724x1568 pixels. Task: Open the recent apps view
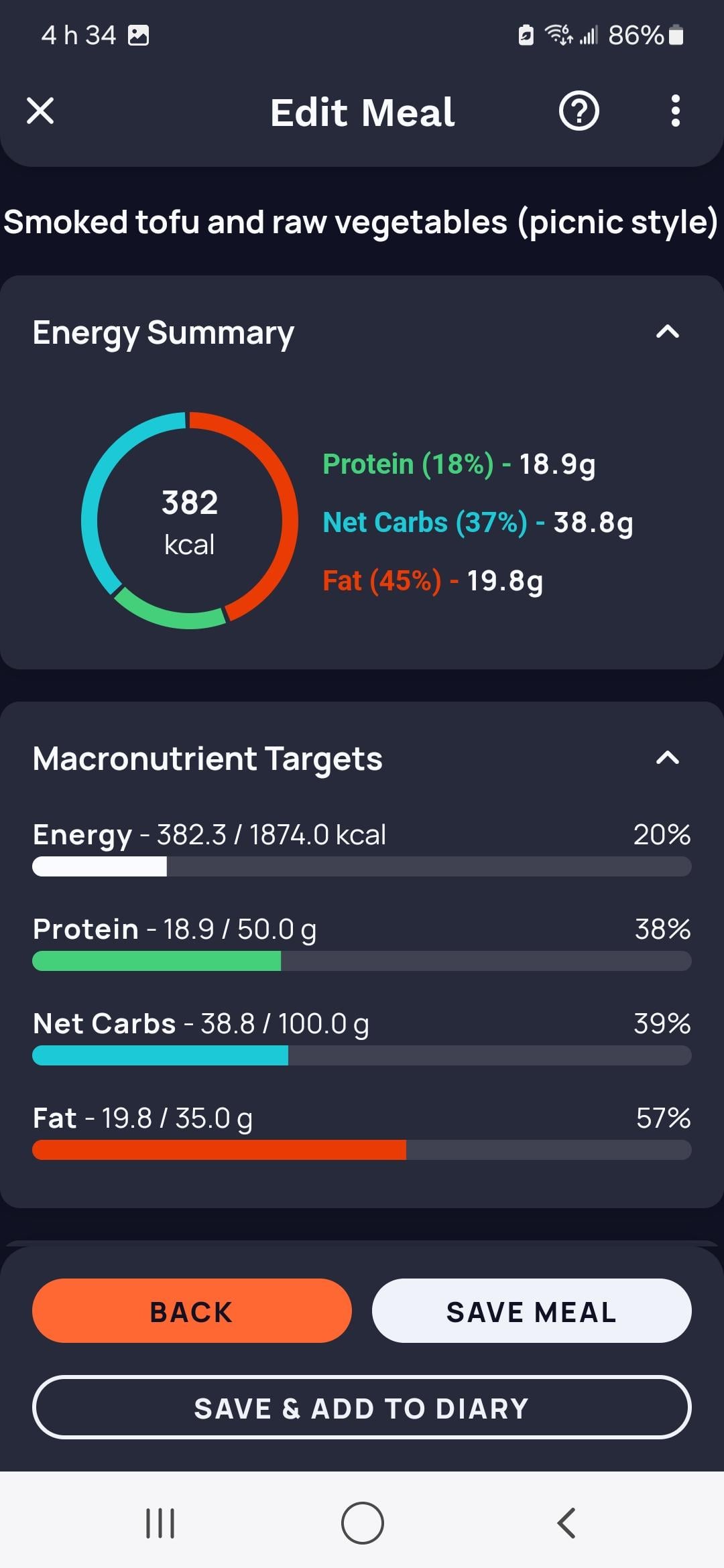[x=160, y=1523]
